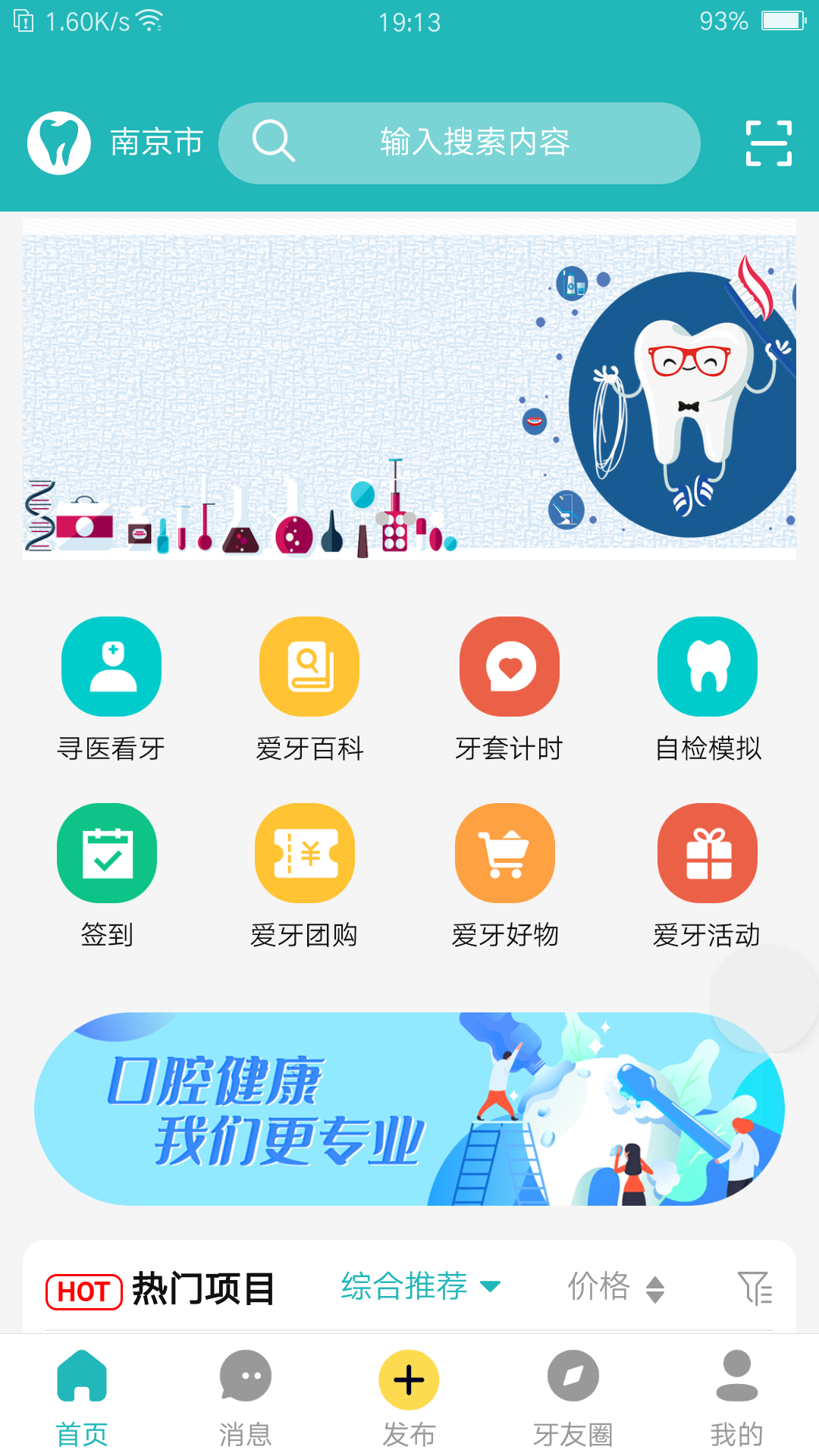Image resolution: width=819 pixels, height=1456 pixels.
Task: Open the scan icon in the header
Action: click(x=768, y=143)
